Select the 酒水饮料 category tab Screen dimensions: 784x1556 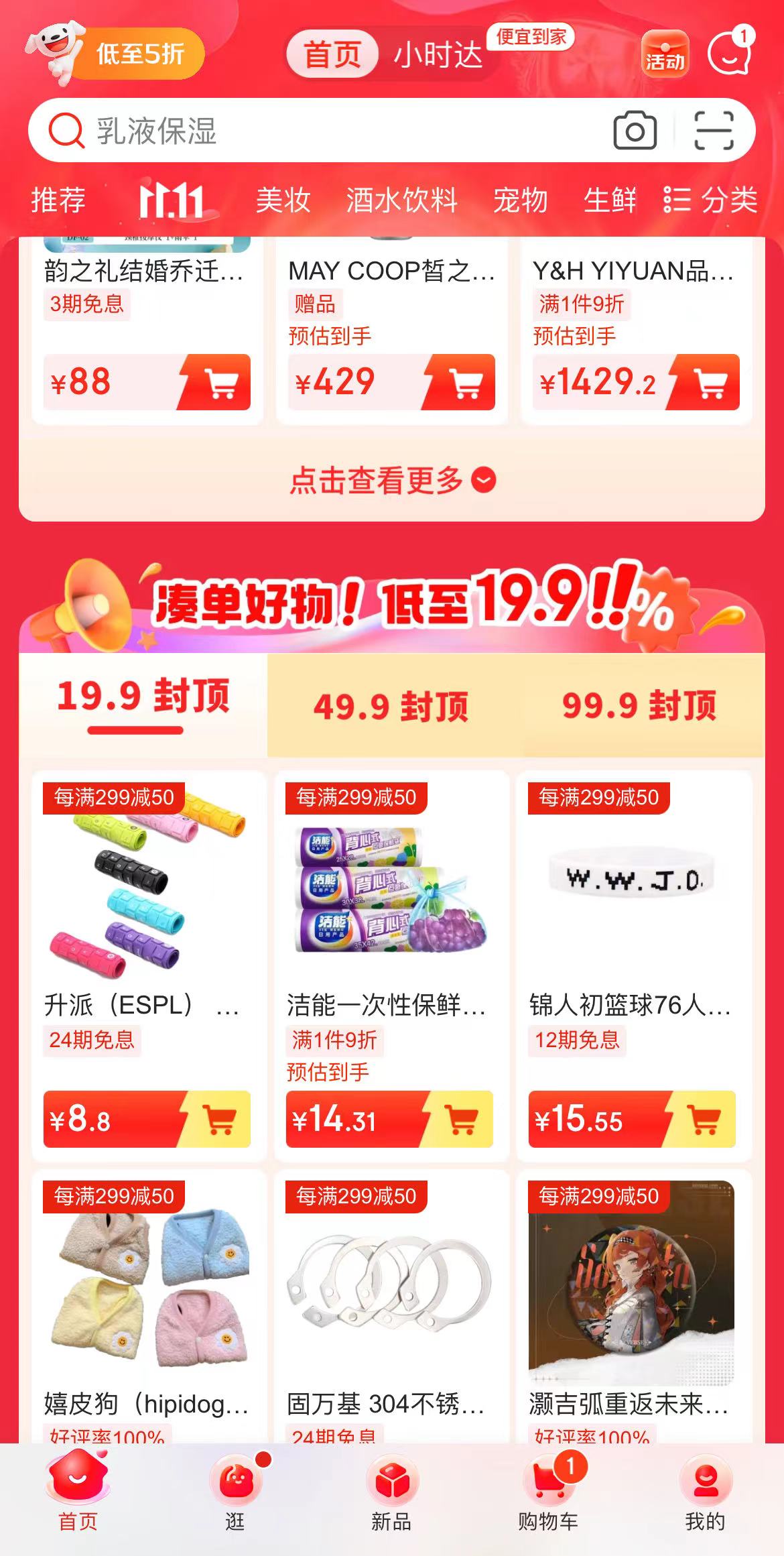click(401, 200)
